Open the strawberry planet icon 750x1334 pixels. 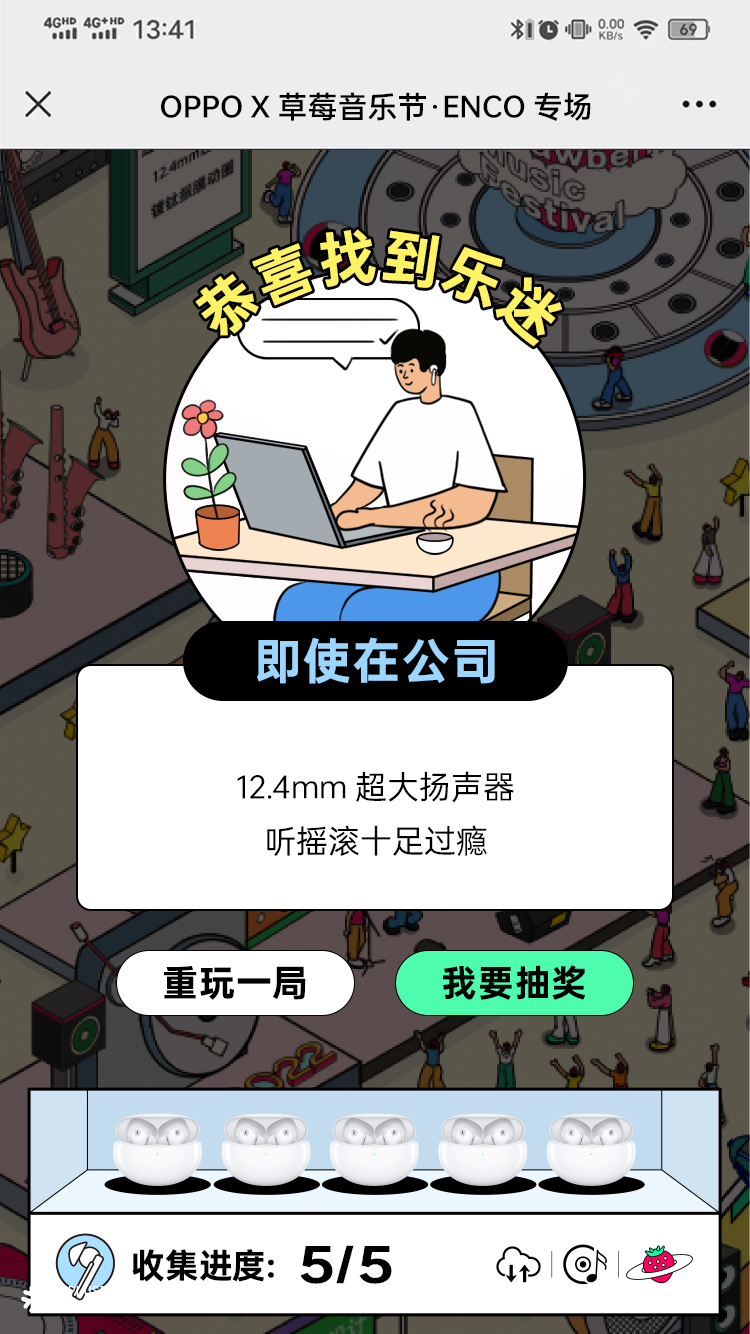[x=659, y=1265]
